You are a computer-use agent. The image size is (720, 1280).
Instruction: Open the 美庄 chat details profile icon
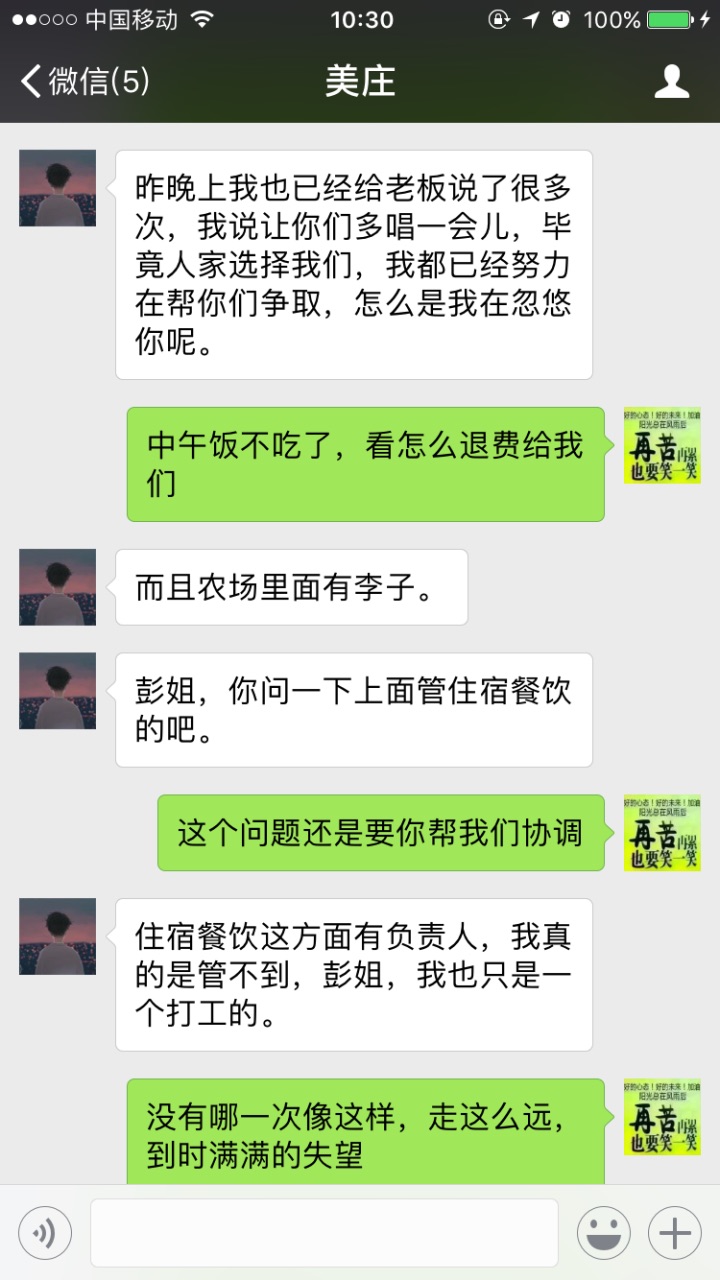[671, 82]
